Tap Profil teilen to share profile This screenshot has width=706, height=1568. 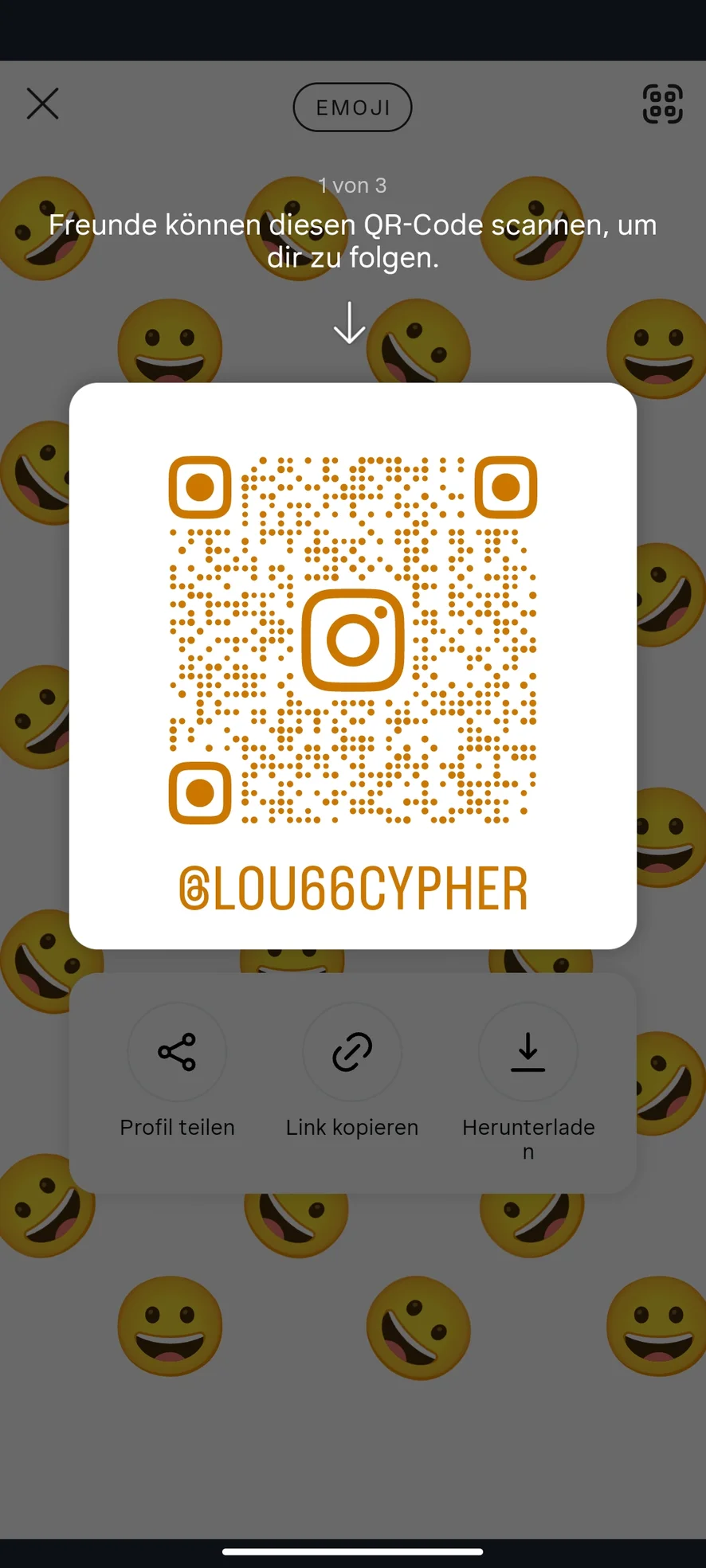pos(177,1052)
